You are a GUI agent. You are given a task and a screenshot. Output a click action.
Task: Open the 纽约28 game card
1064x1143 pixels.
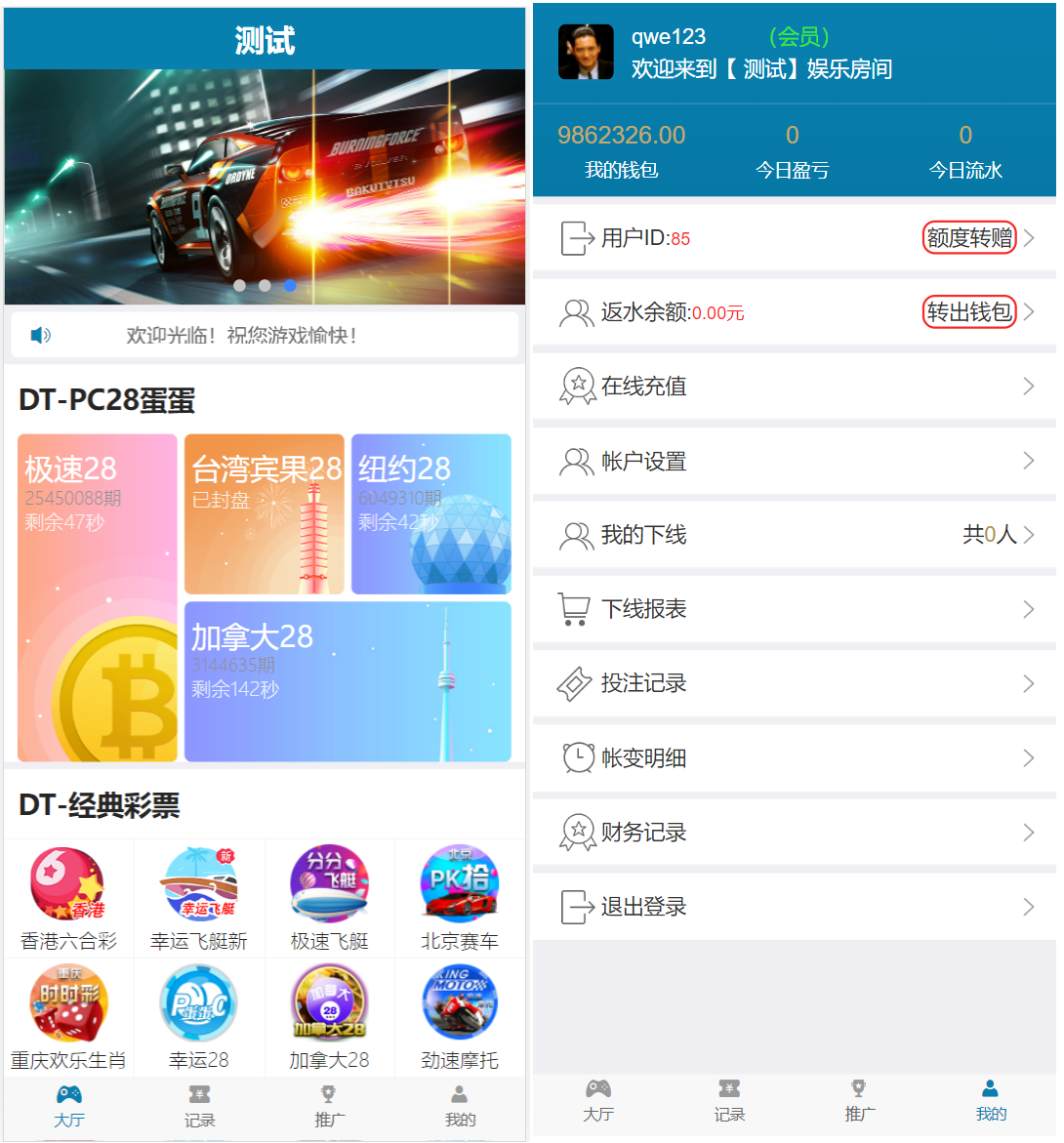(x=430, y=514)
